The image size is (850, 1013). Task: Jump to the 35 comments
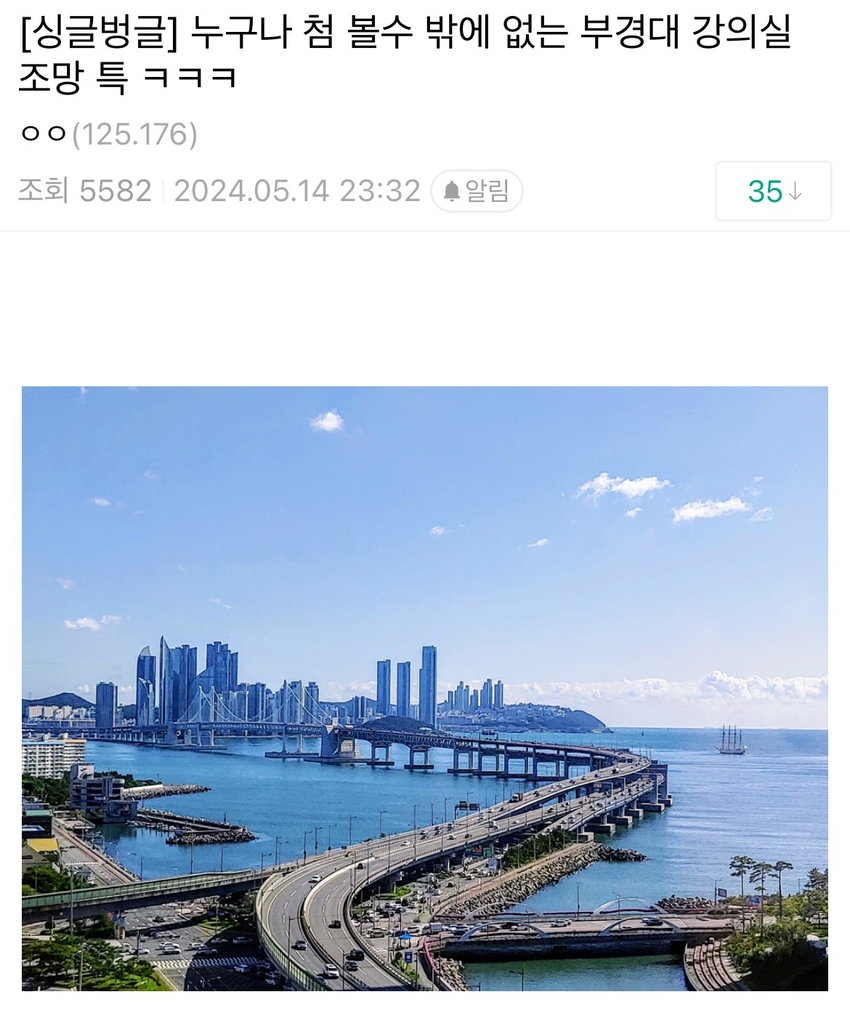773,191
